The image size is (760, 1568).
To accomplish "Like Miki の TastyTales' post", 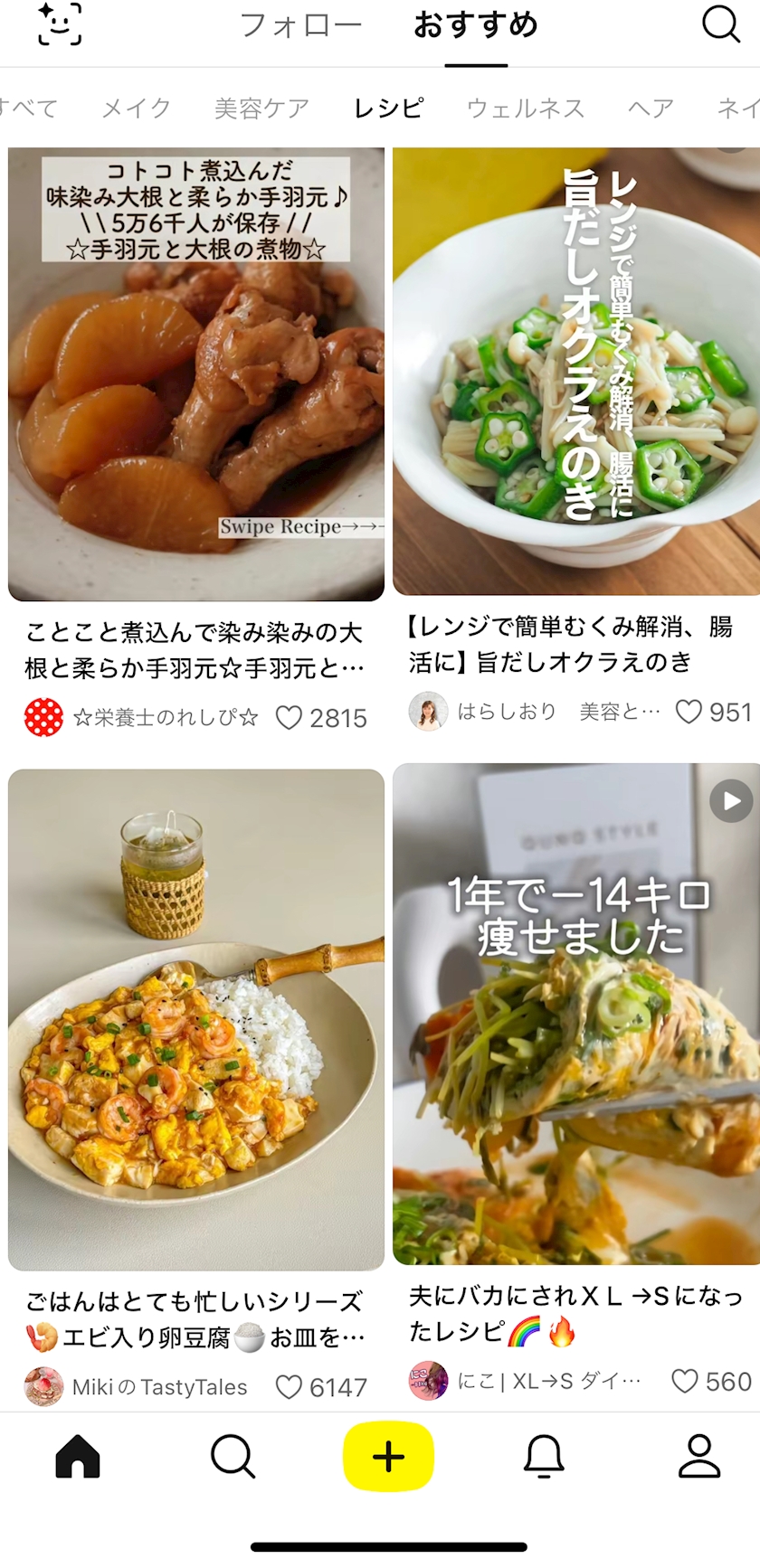I will pyautogui.click(x=289, y=1387).
